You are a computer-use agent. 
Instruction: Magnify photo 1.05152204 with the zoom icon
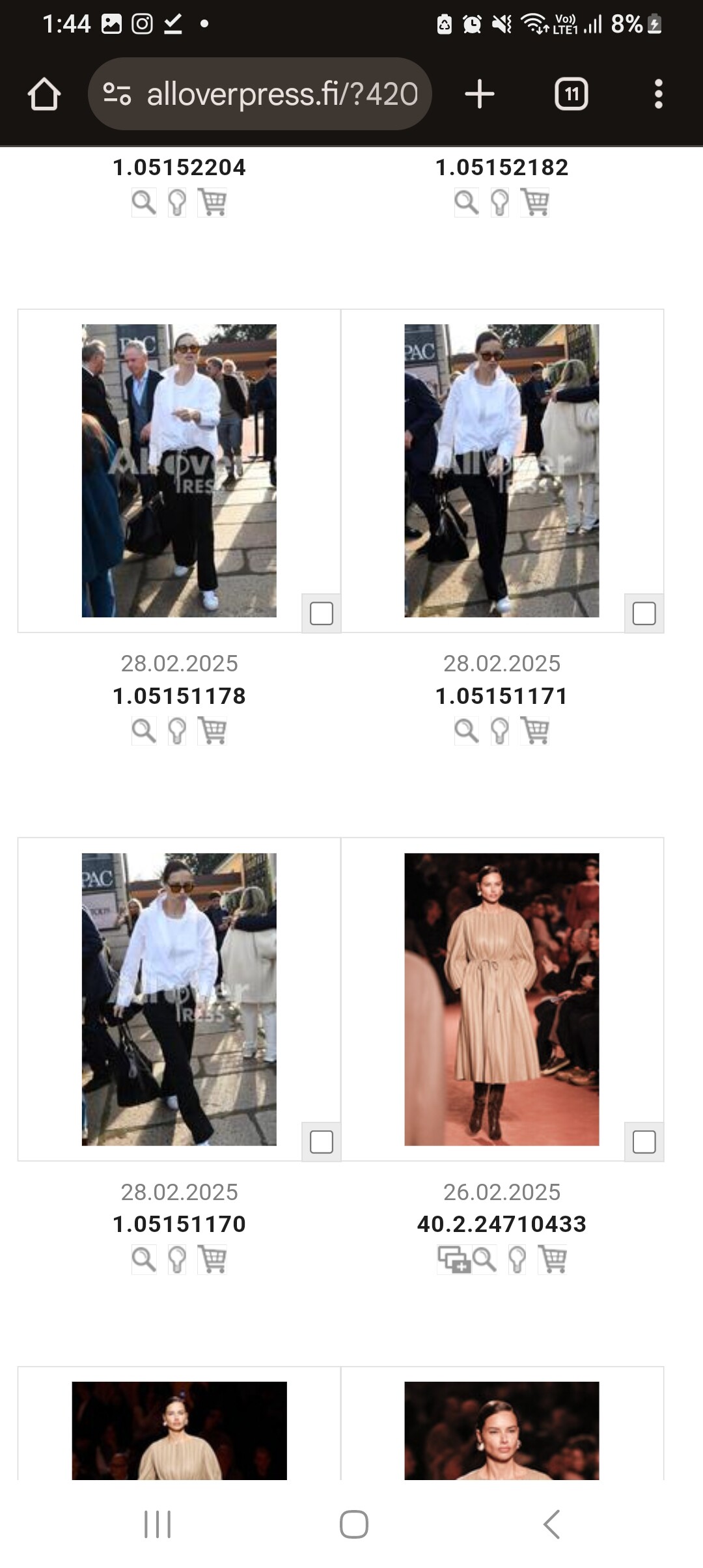point(144,203)
